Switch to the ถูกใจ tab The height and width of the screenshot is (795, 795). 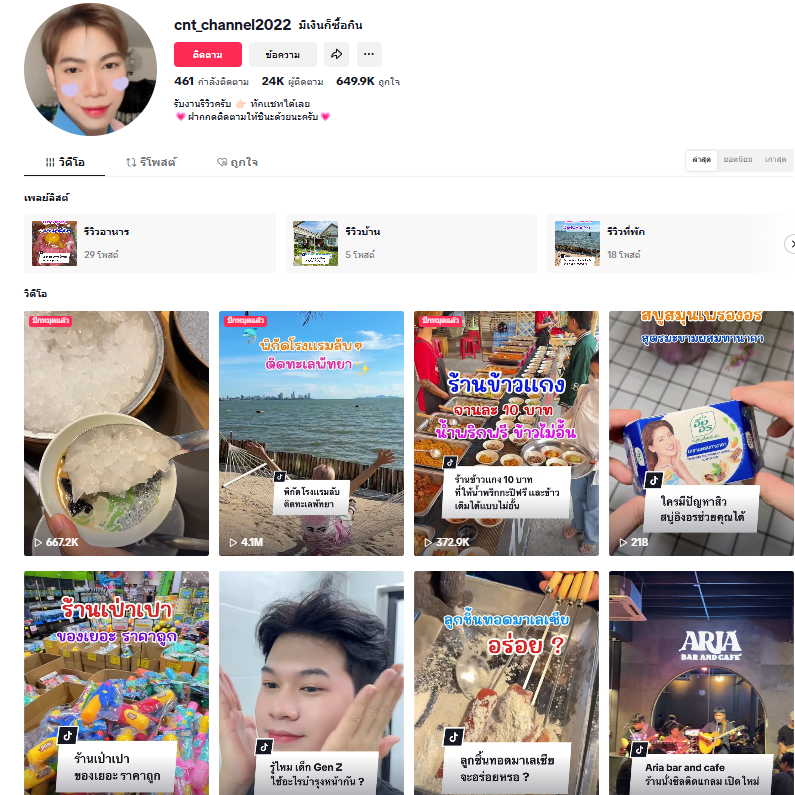[237, 161]
